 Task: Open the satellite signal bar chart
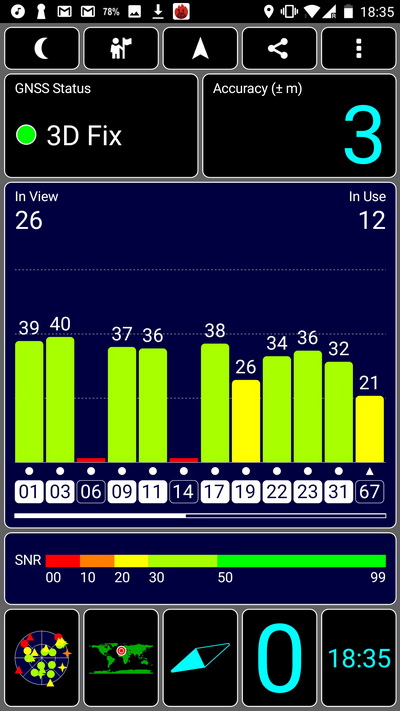[x=200, y=355]
